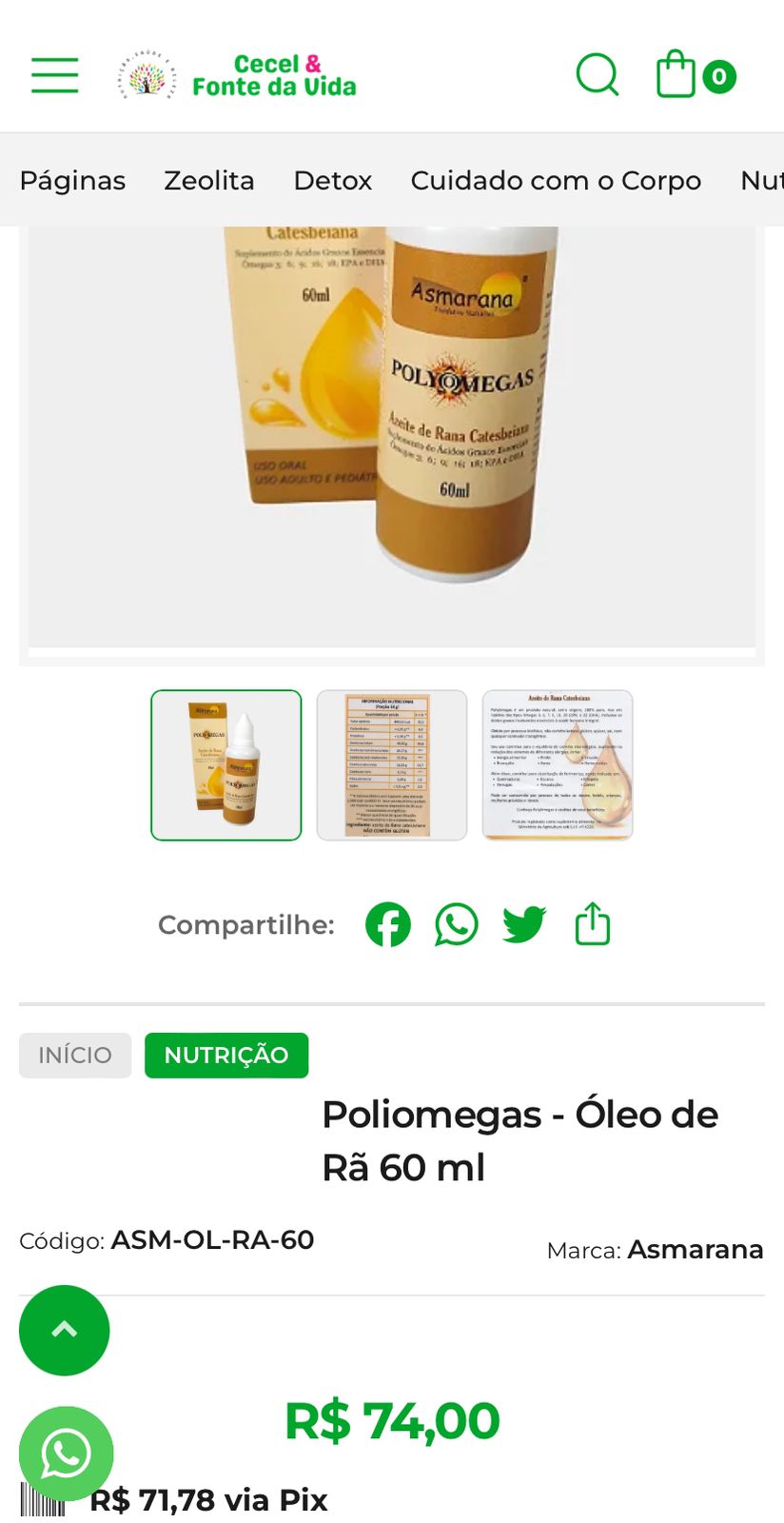Open the Zeolita category

(x=209, y=180)
